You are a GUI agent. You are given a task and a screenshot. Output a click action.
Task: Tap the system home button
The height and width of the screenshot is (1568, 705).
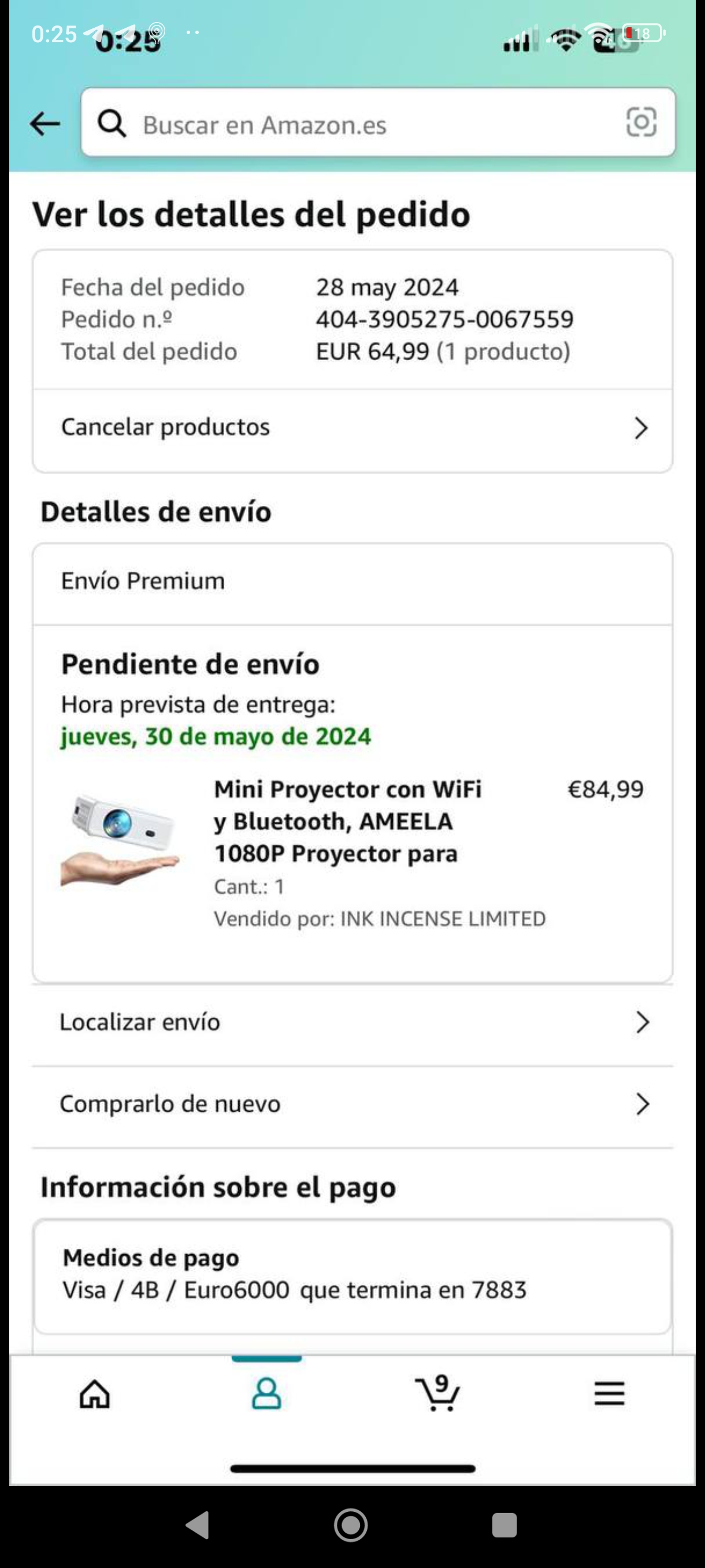coord(351,1525)
